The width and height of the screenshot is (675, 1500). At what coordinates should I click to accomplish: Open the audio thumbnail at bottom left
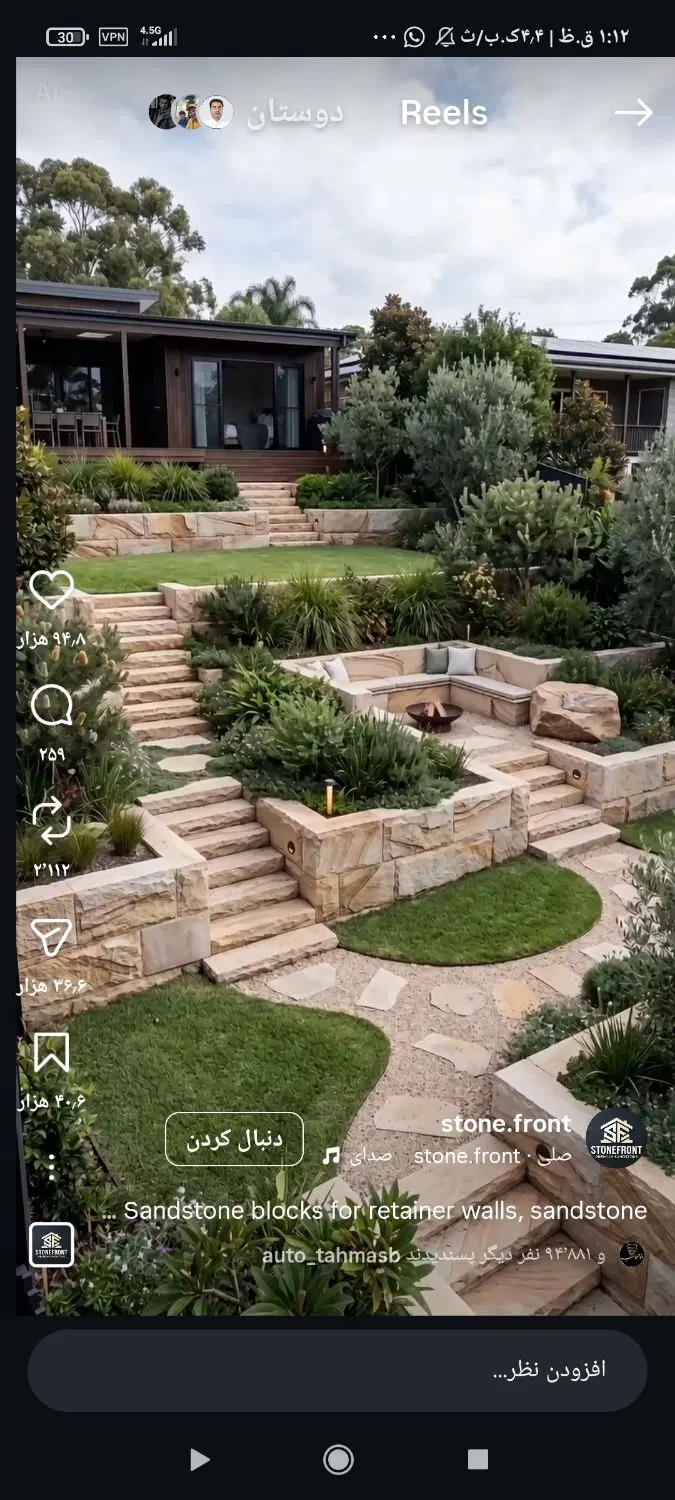pyautogui.click(x=51, y=1245)
